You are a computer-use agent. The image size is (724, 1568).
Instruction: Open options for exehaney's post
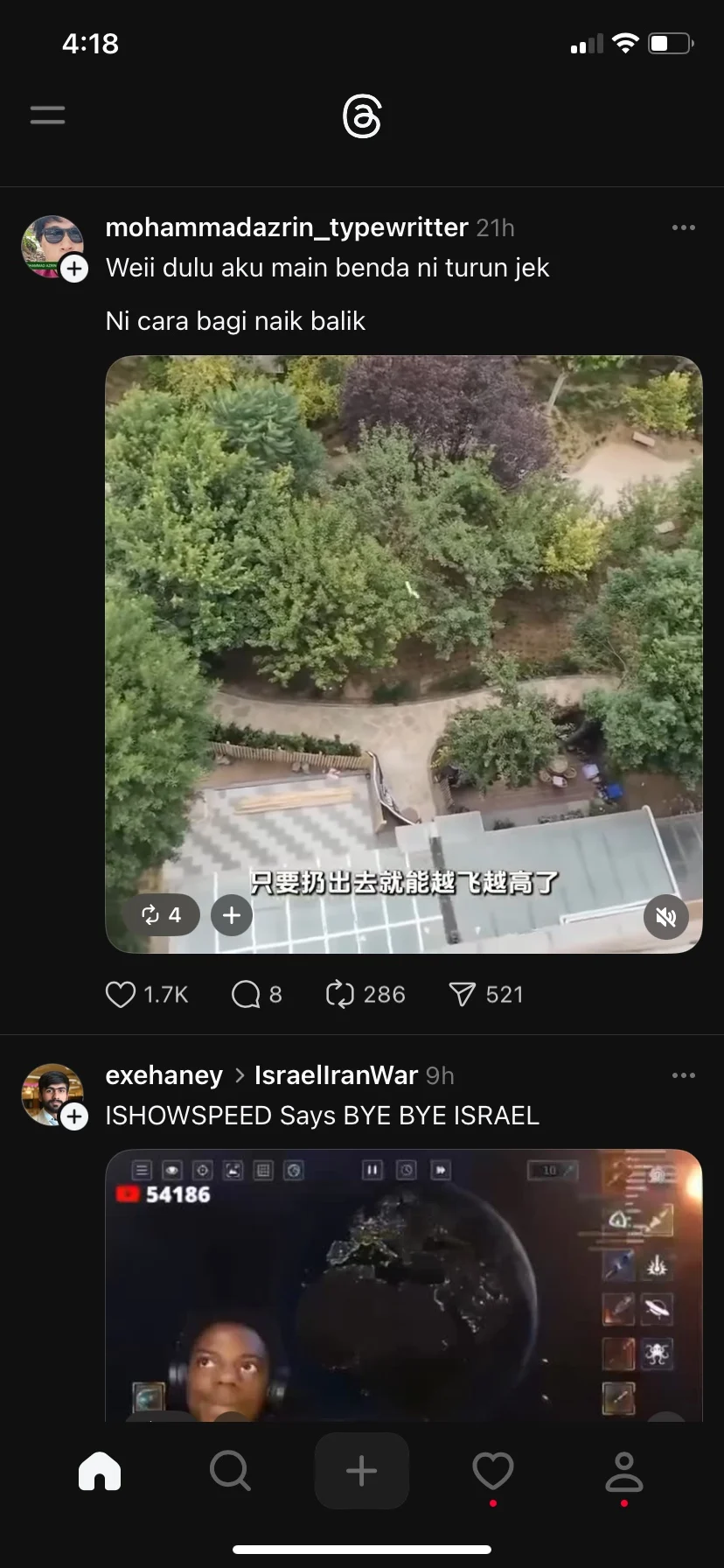[683, 1075]
